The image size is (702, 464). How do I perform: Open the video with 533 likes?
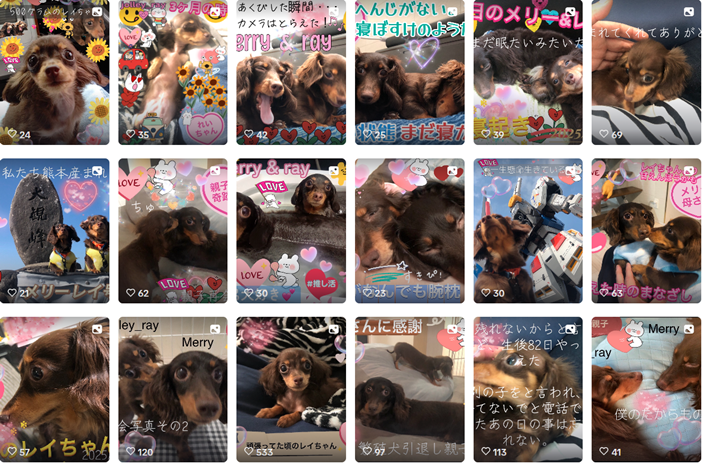tap(291, 389)
